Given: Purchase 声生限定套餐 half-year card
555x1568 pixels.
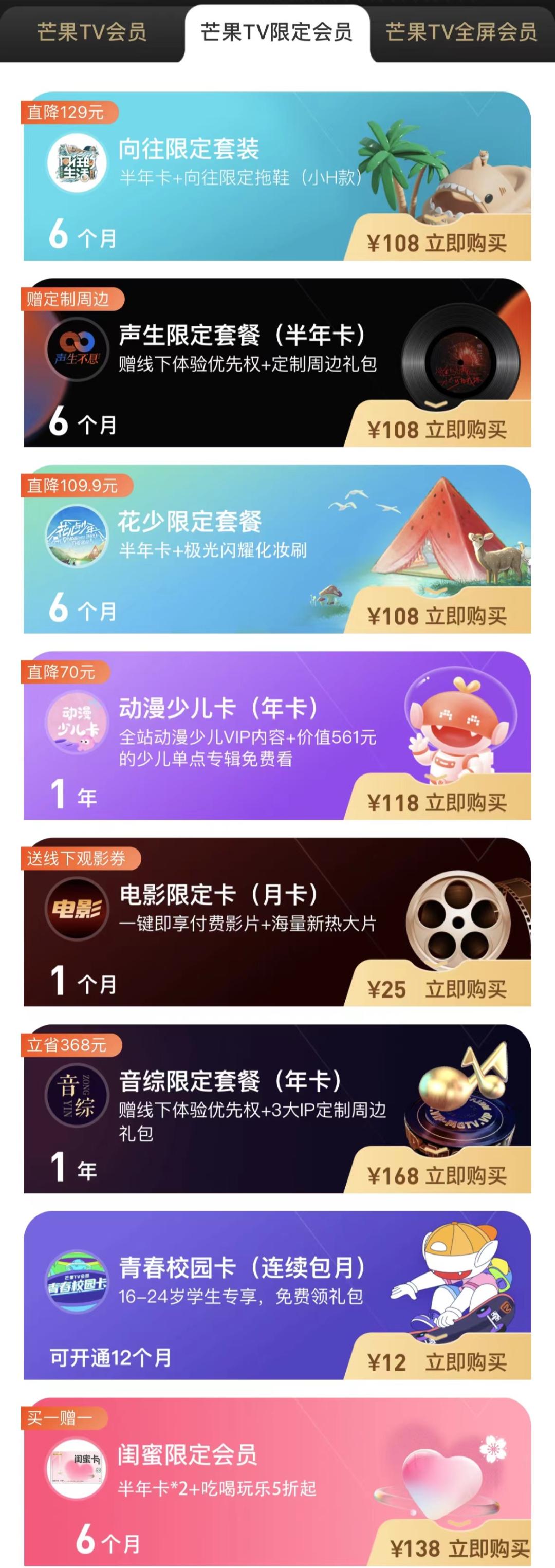Looking at the screenshot, I should click(437, 430).
